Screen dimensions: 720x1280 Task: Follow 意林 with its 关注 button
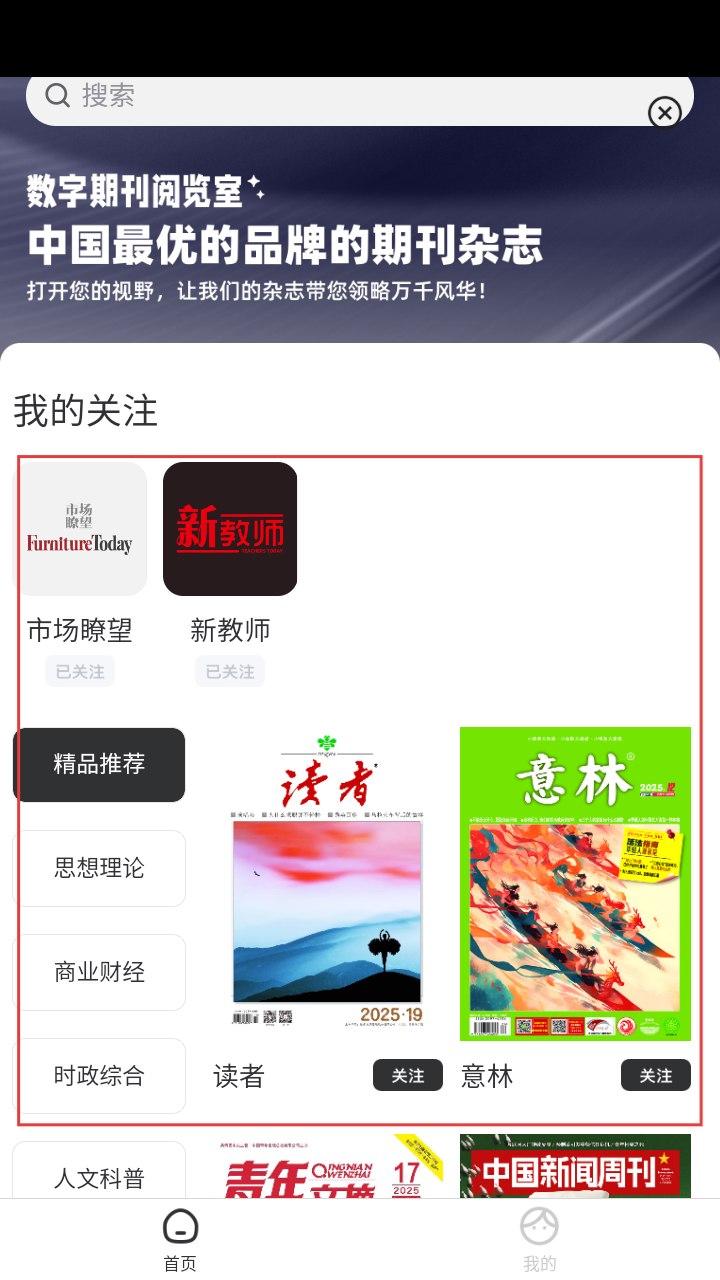655,1076
